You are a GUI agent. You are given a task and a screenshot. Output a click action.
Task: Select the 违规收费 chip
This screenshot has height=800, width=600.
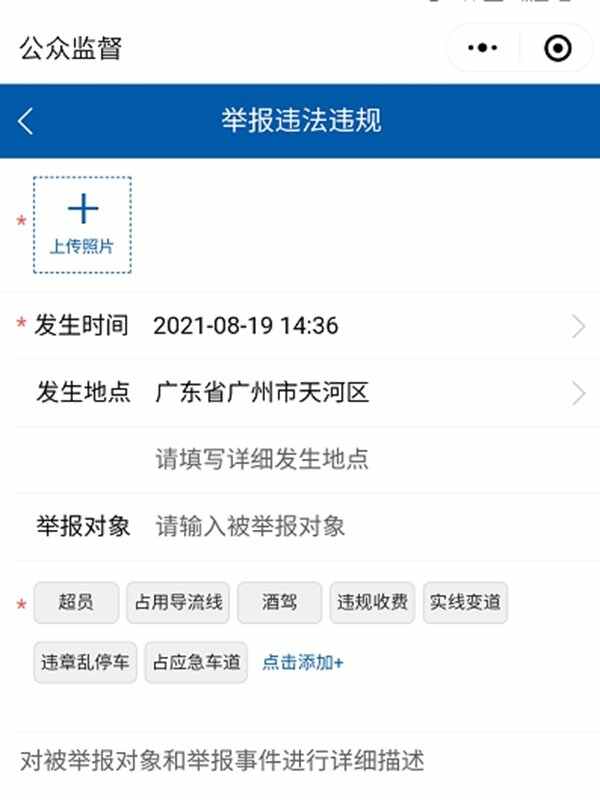371,602
